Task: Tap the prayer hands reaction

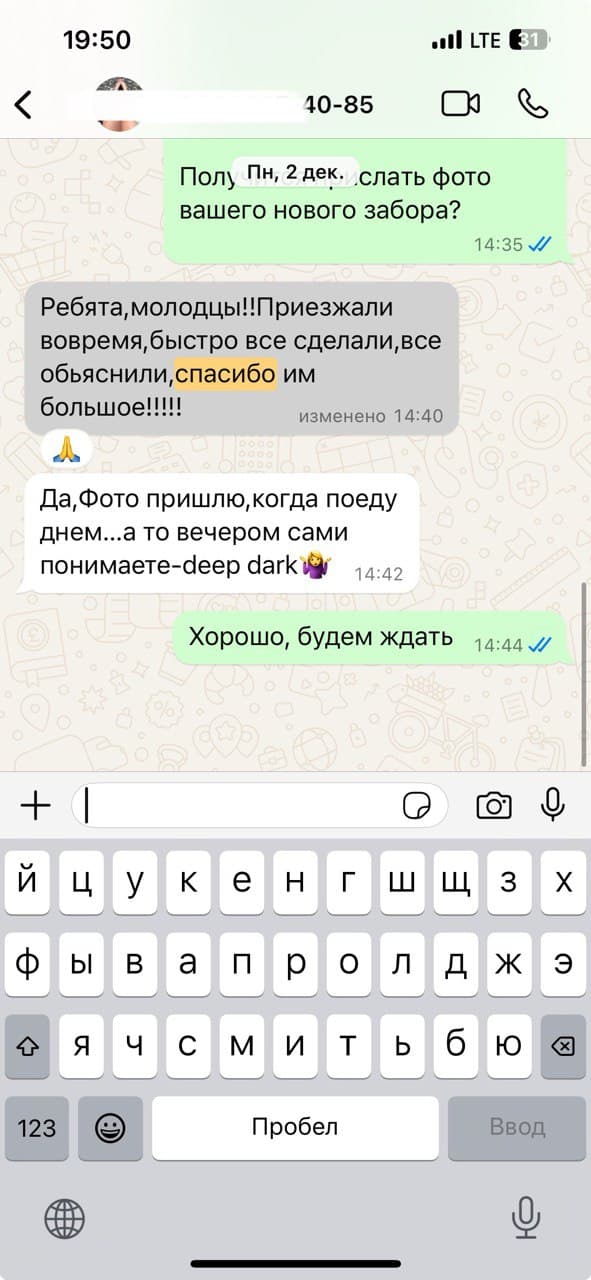Action: pos(67,451)
